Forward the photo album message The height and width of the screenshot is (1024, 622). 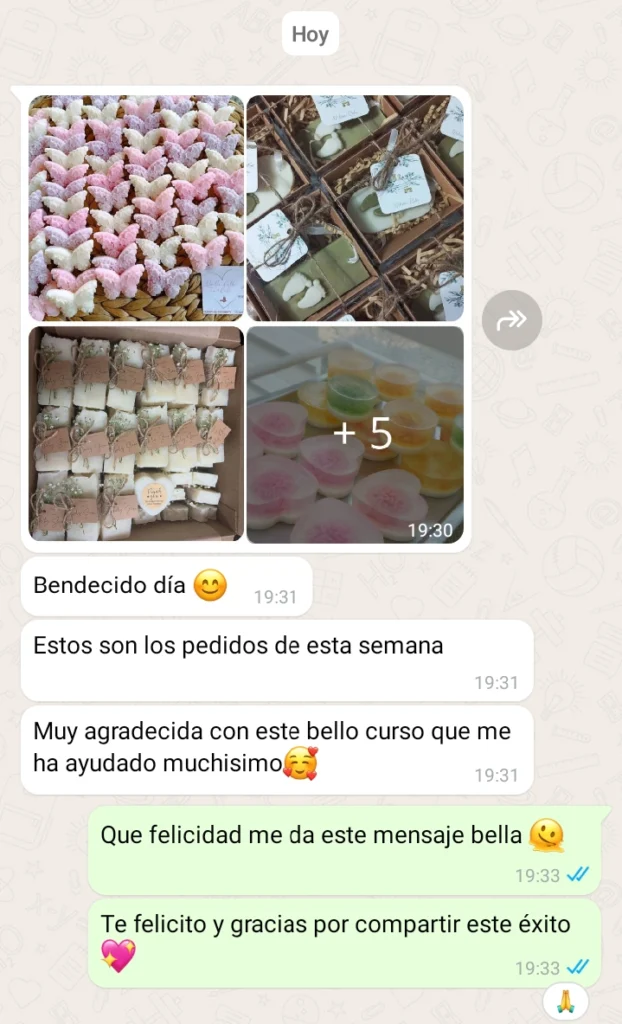click(x=511, y=320)
